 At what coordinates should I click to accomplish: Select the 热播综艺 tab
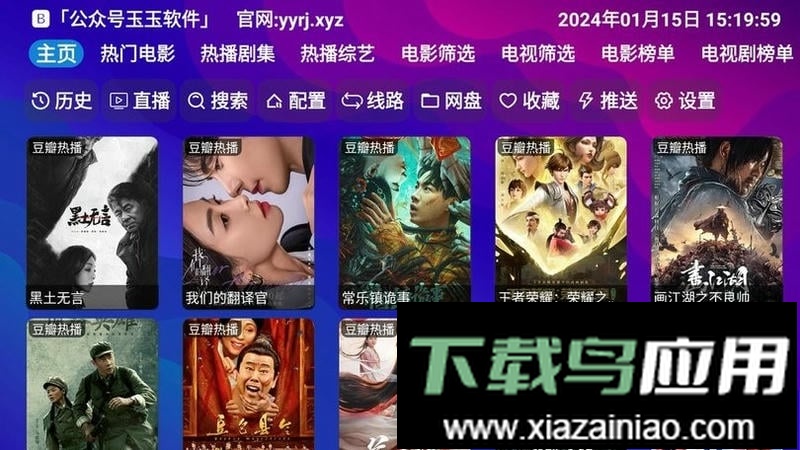[x=338, y=54]
